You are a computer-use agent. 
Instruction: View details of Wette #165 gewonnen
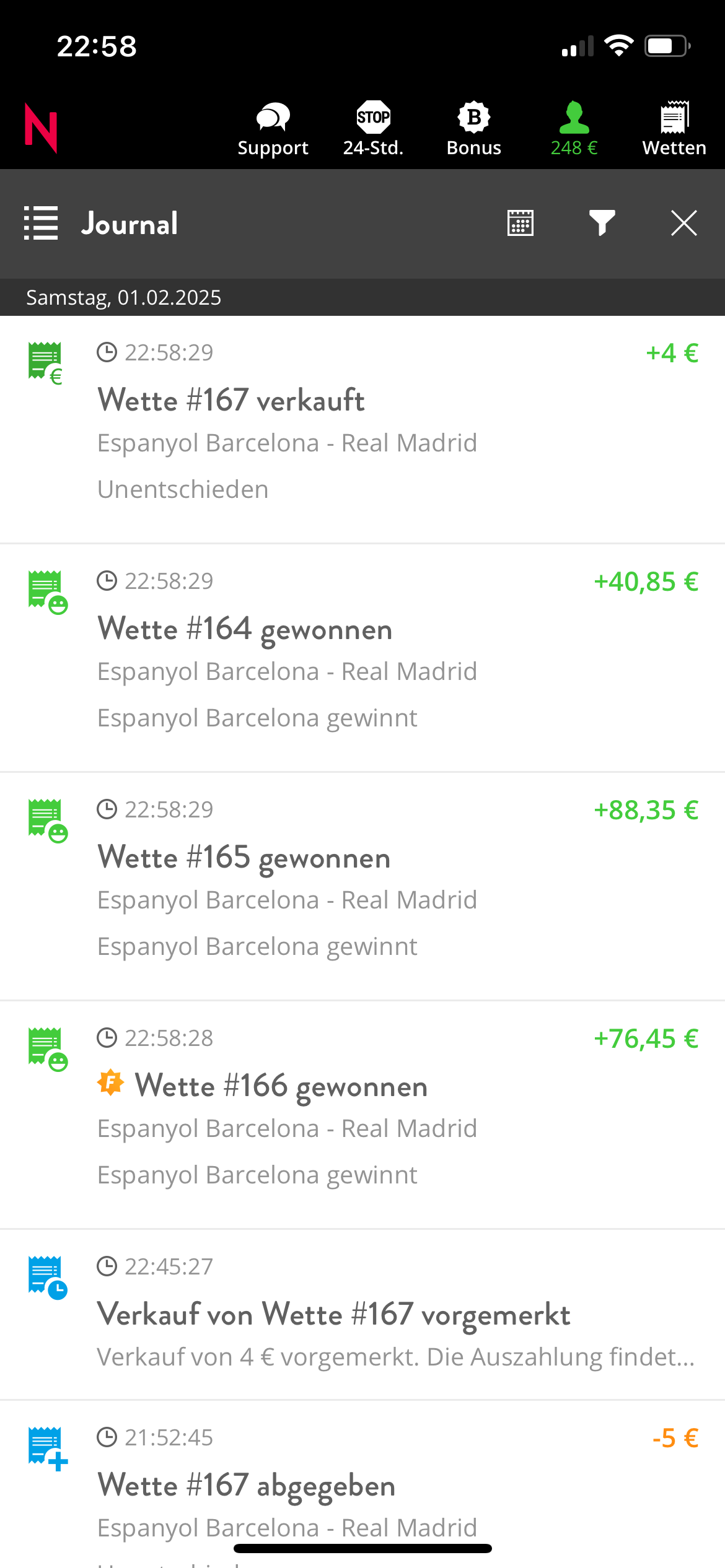[x=362, y=887]
